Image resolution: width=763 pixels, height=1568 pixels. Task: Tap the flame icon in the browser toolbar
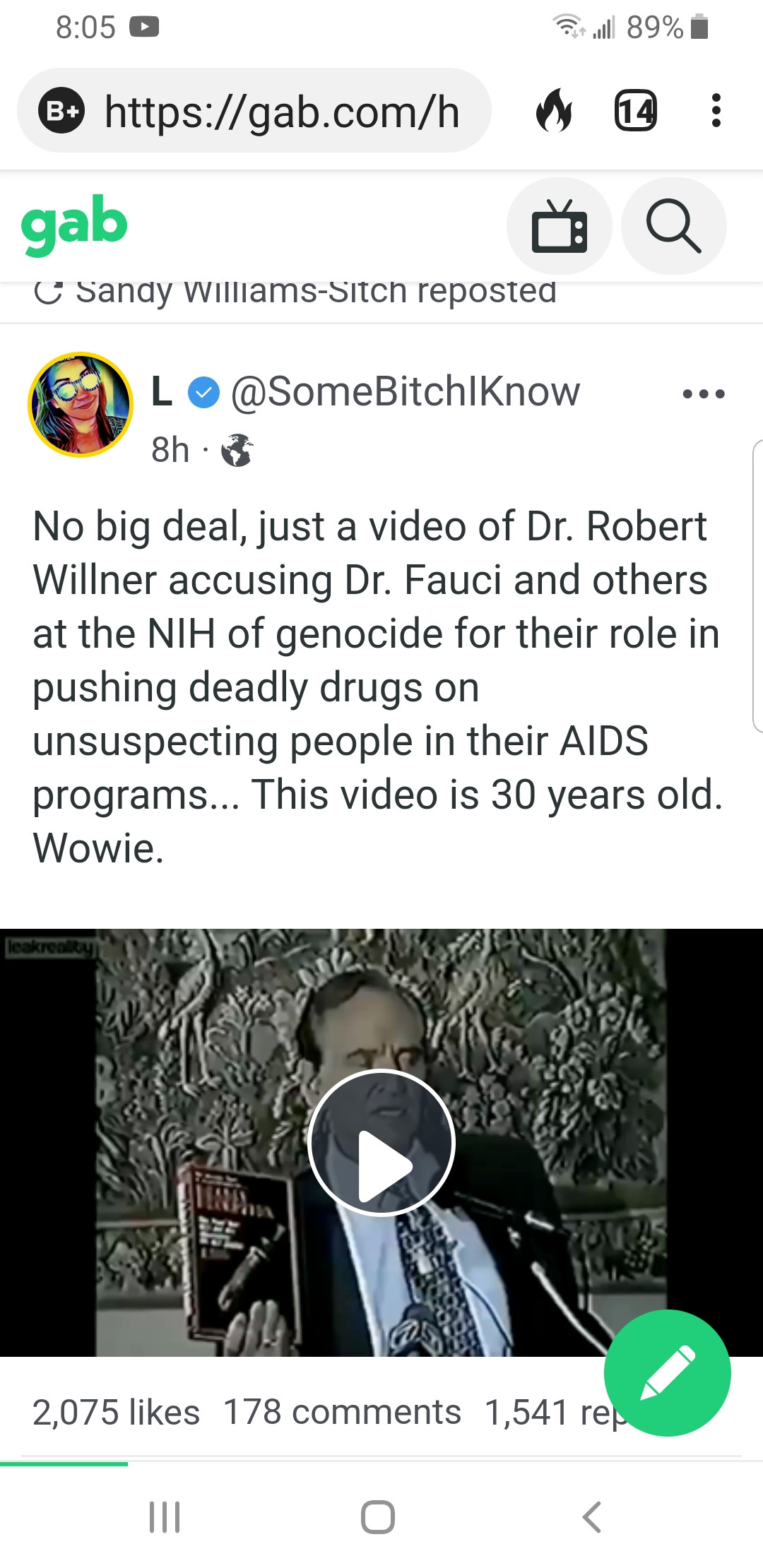coord(554,111)
